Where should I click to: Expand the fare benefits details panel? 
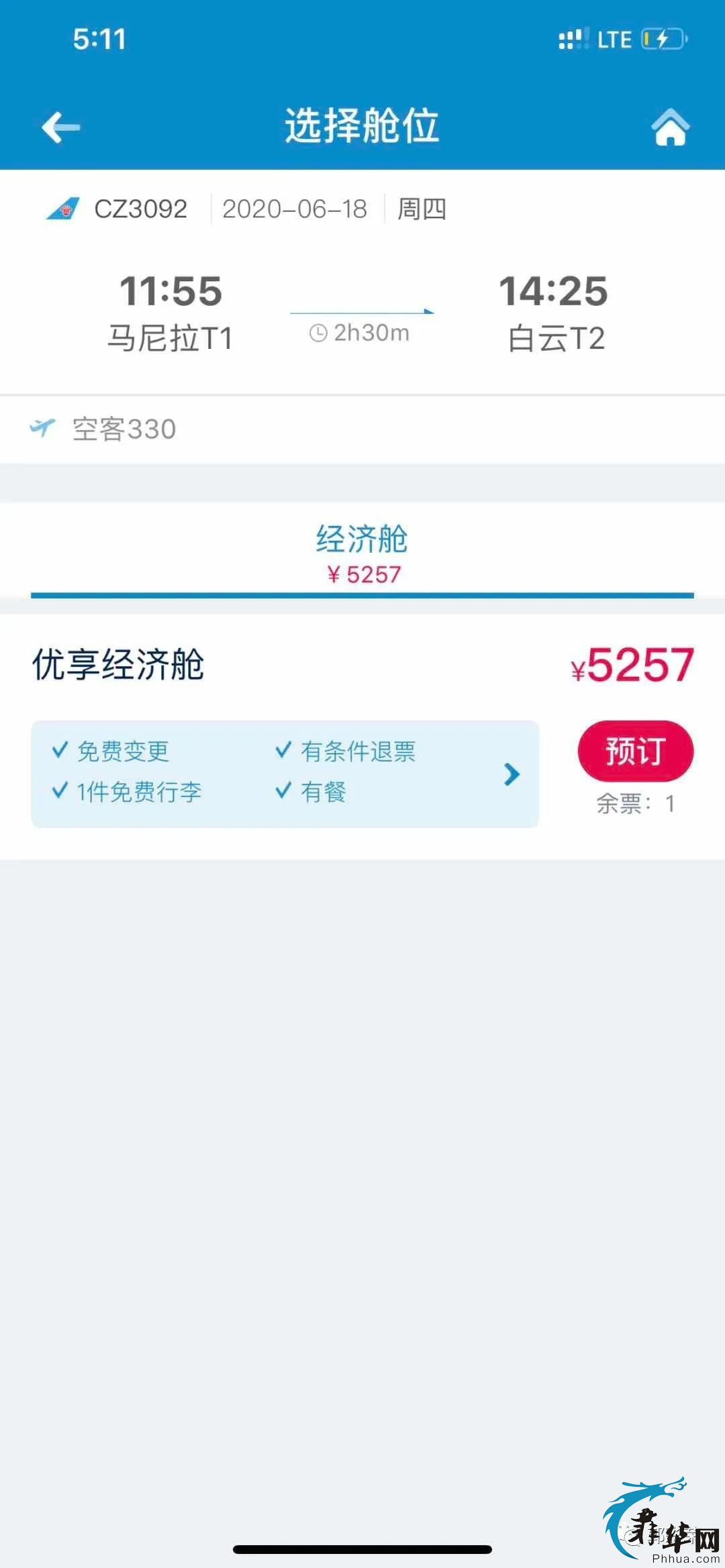pyautogui.click(x=512, y=774)
